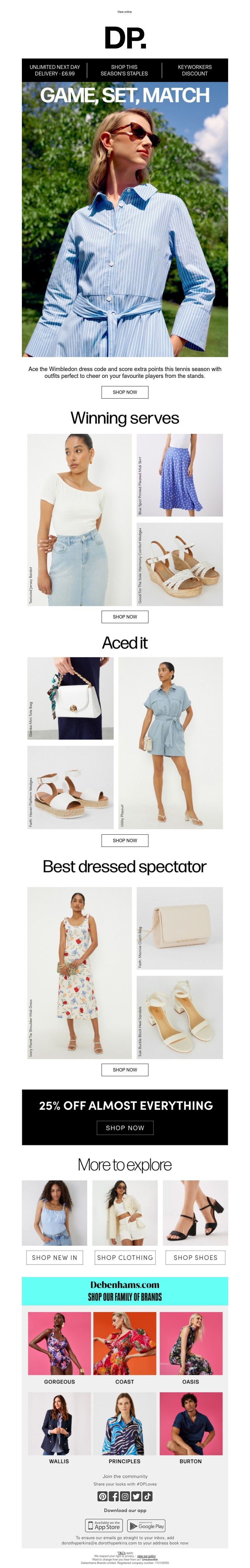Tap Shop Now under Winning serves
The image size is (250, 1568).
[x=125, y=617]
